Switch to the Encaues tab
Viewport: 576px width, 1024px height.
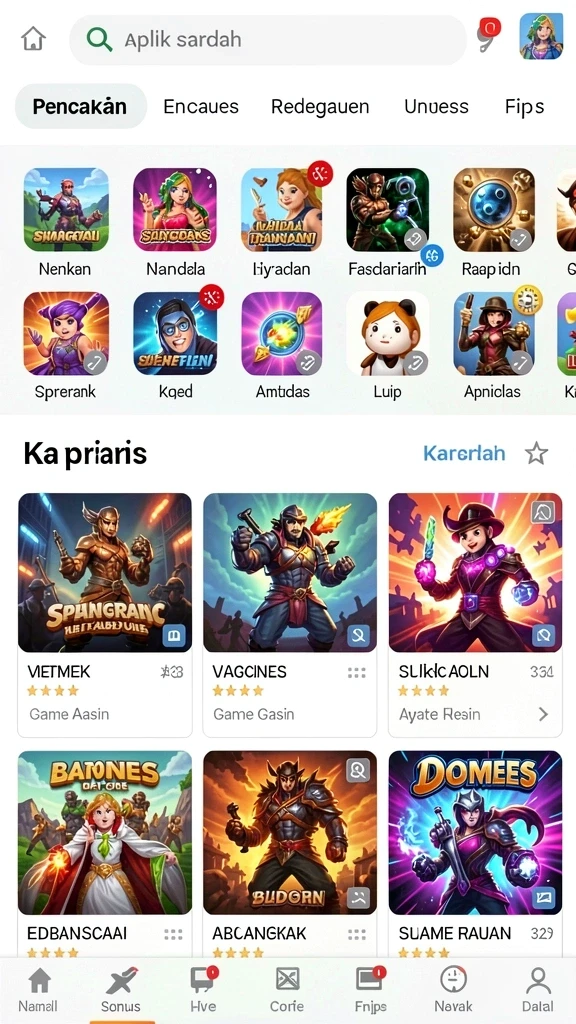coord(200,106)
